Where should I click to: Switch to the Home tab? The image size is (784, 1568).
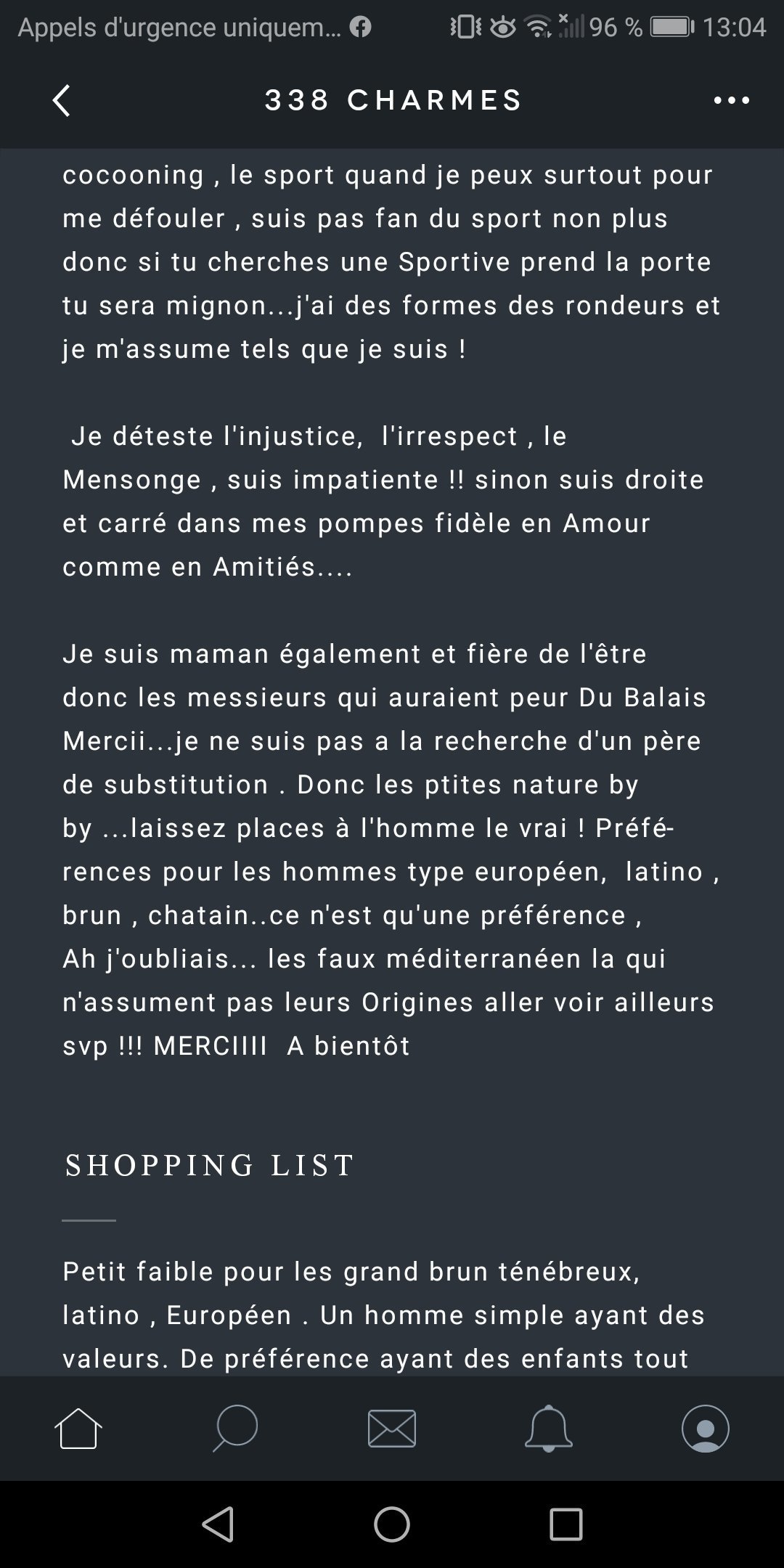(78, 1429)
